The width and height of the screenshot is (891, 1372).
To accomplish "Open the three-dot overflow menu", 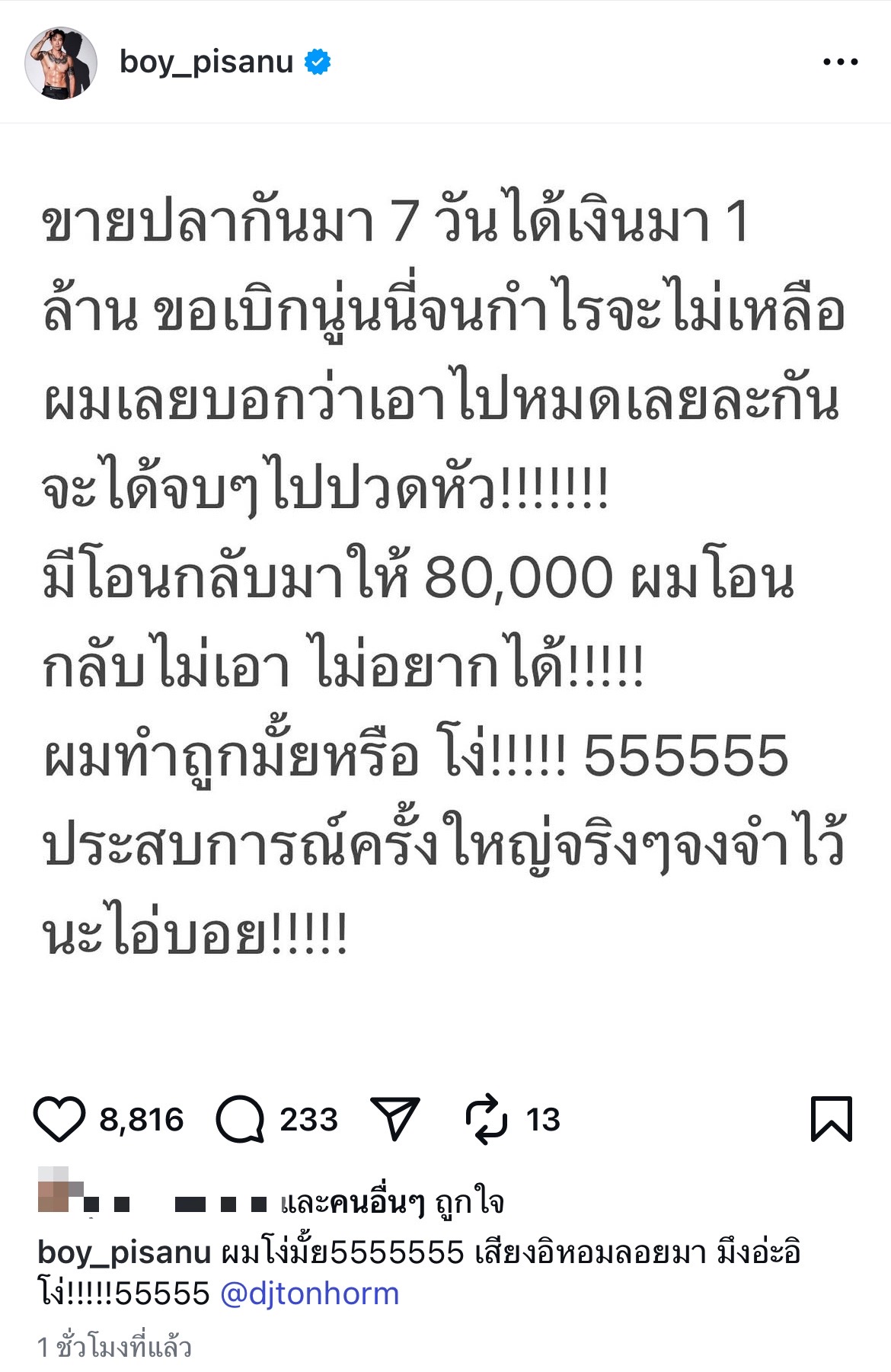I will tap(840, 62).
